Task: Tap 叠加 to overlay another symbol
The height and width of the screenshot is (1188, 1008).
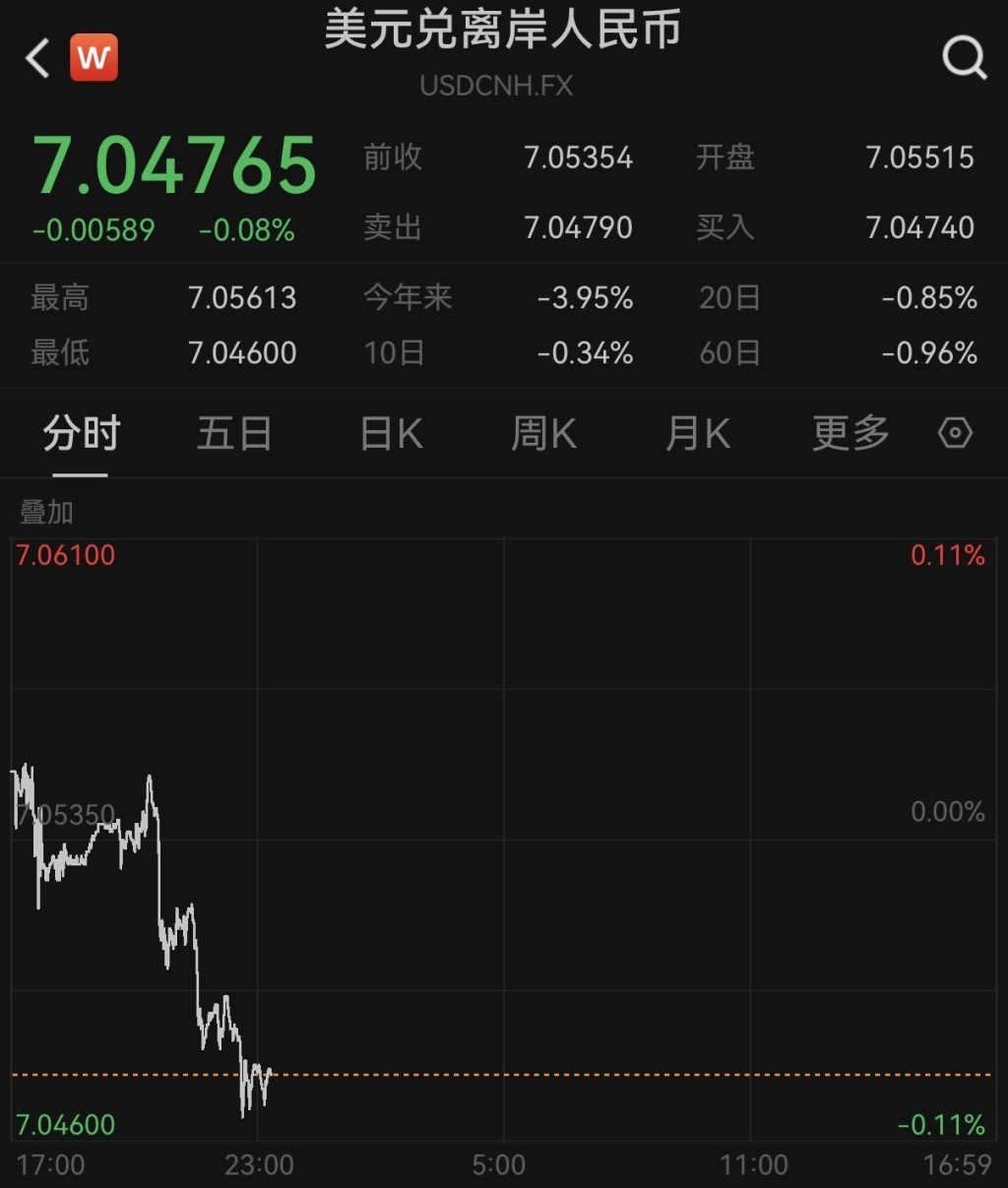Action: [46, 512]
